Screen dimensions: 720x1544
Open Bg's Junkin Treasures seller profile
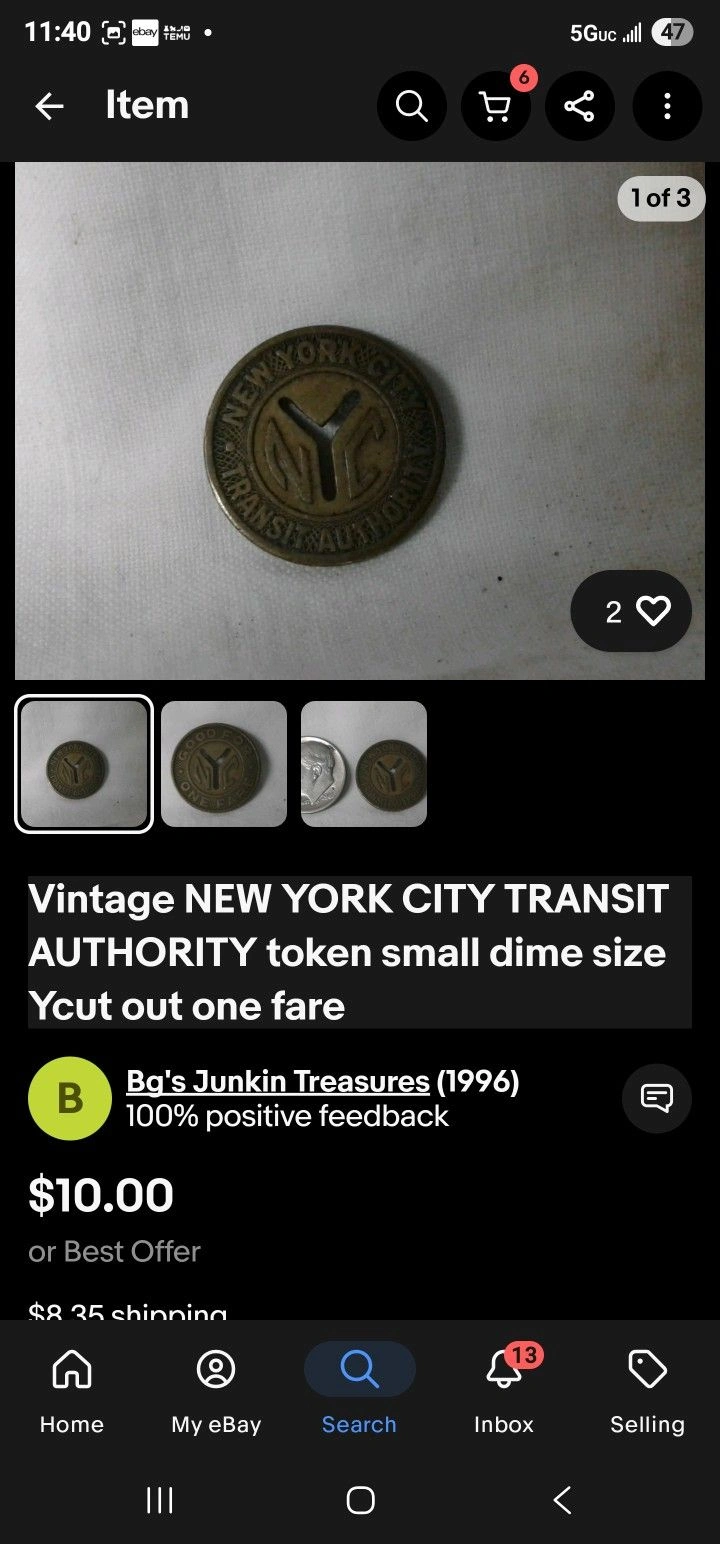click(x=278, y=1081)
